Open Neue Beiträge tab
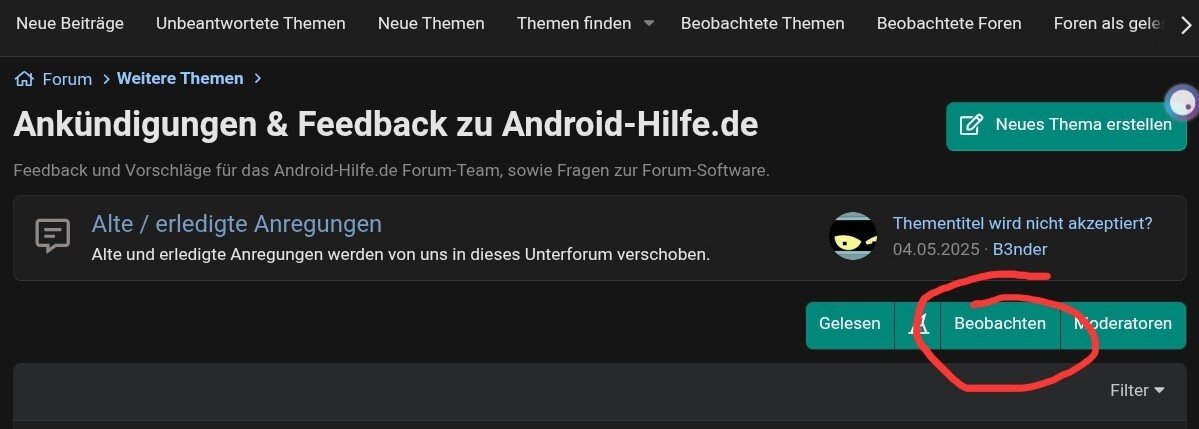 click(x=70, y=23)
